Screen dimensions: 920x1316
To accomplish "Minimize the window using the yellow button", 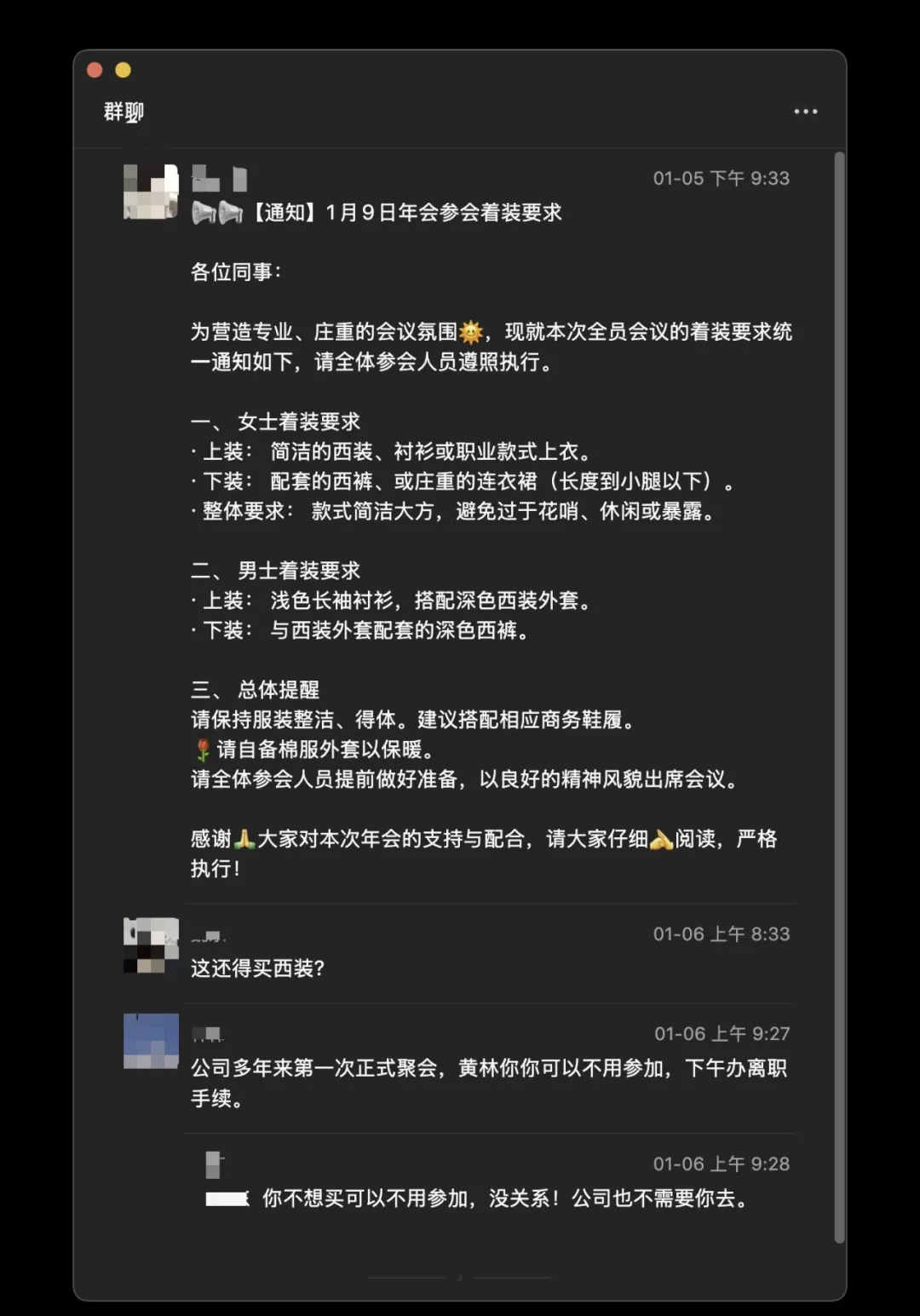I will [x=124, y=71].
